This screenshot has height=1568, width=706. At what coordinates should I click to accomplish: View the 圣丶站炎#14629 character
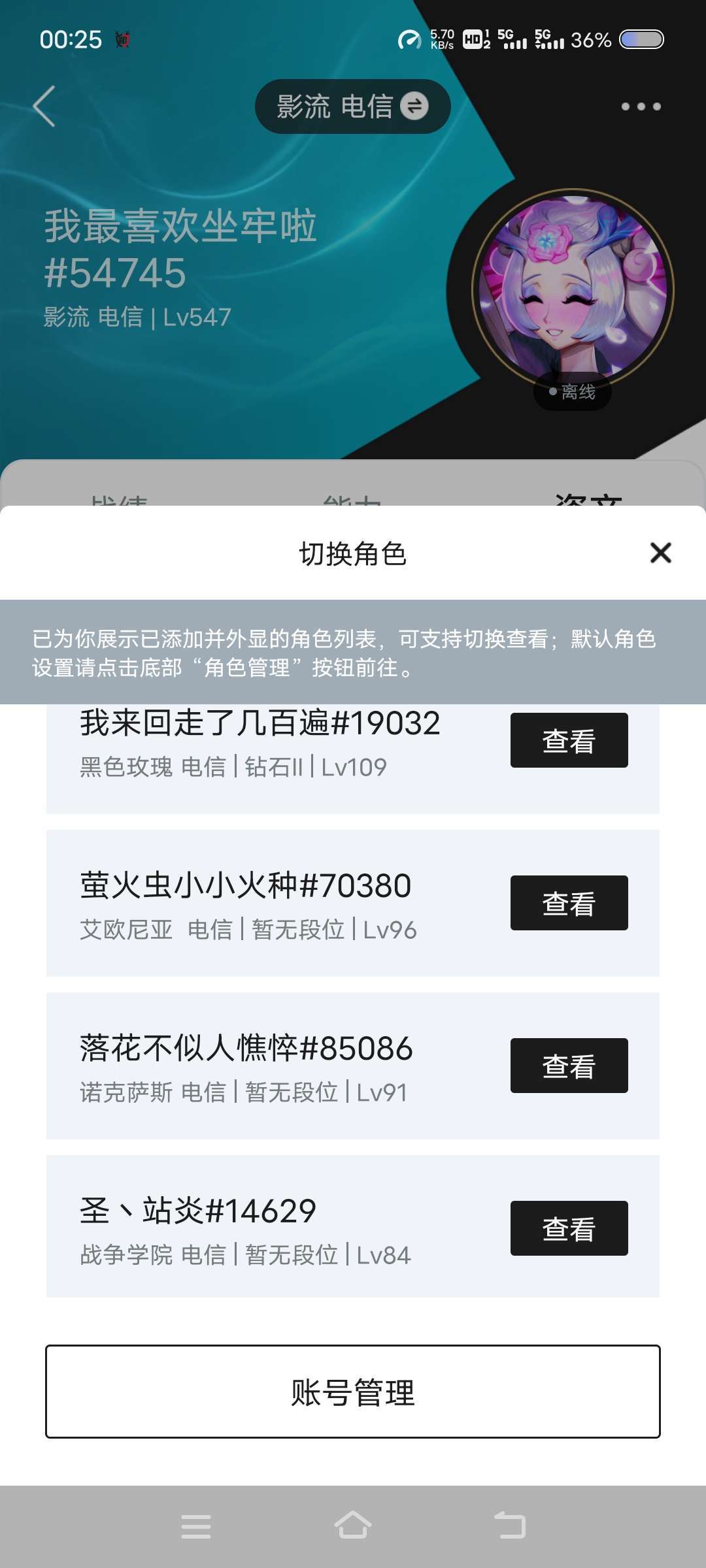tap(569, 1228)
